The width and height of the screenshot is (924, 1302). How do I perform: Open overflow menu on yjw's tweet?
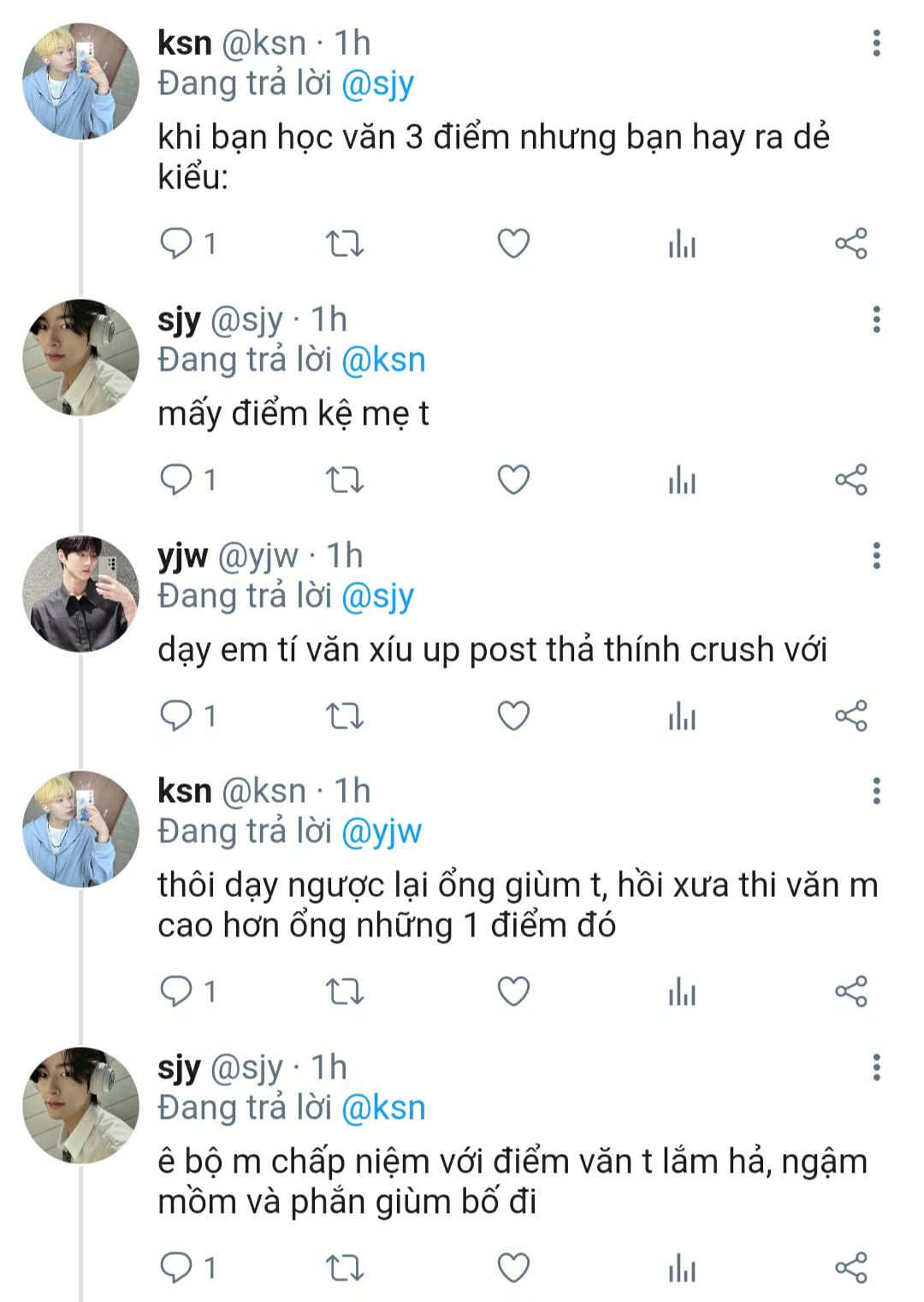click(876, 556)
